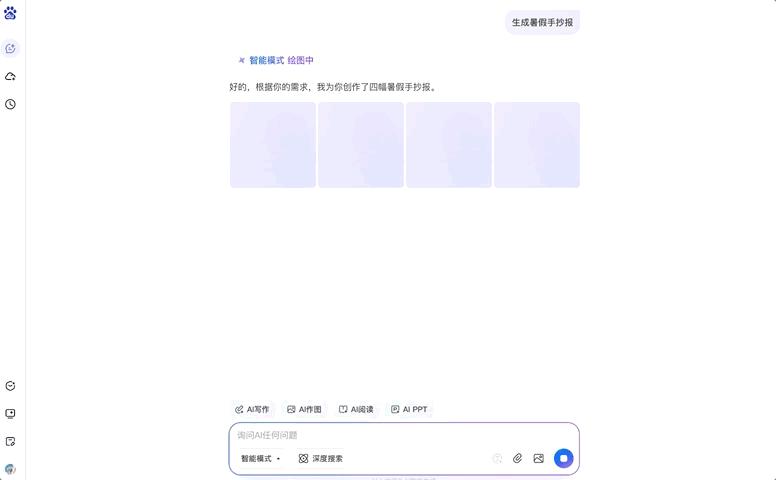Viewport: 776px width, 480px height.
Task: Select the AI阅读 chip
Action: pos(356,409)
